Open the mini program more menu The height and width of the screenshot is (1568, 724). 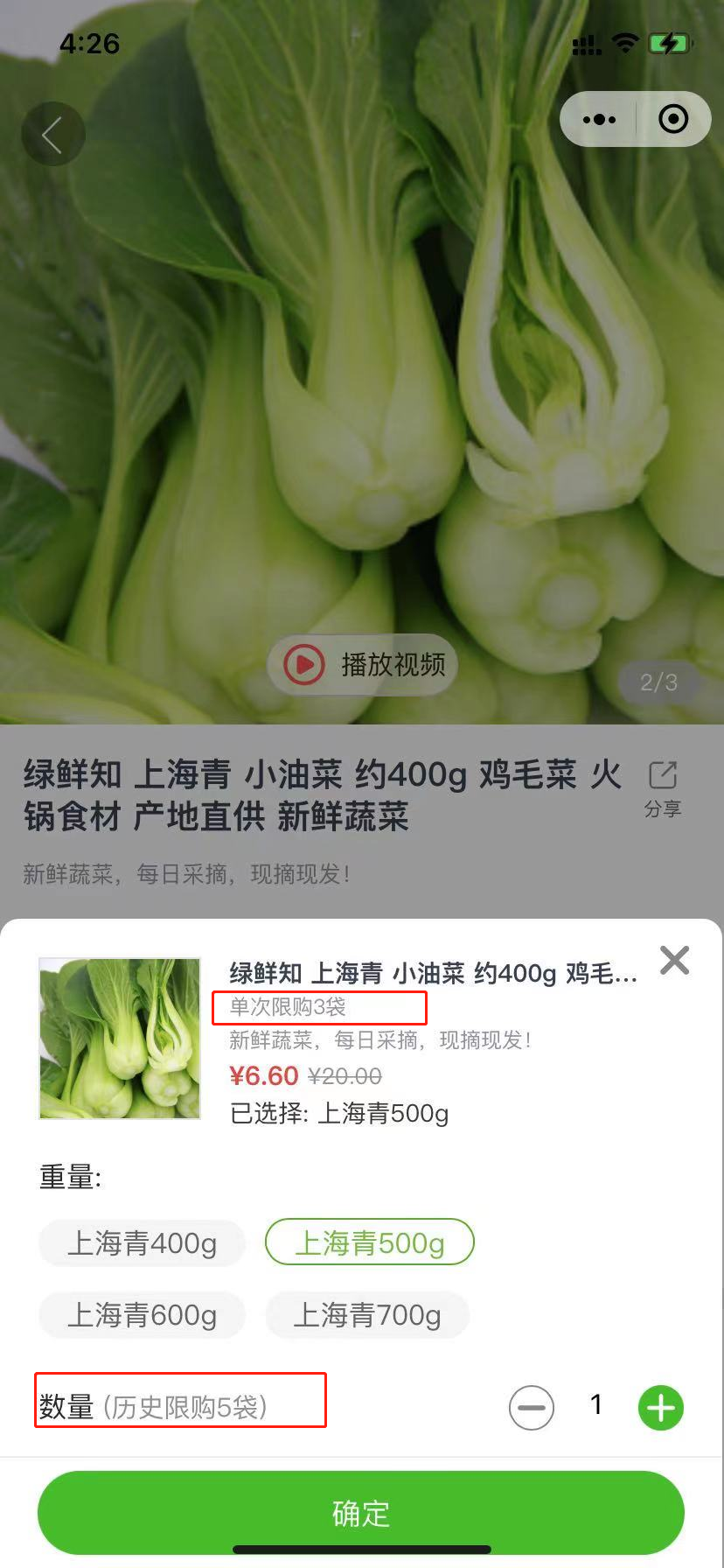(599, 119)
